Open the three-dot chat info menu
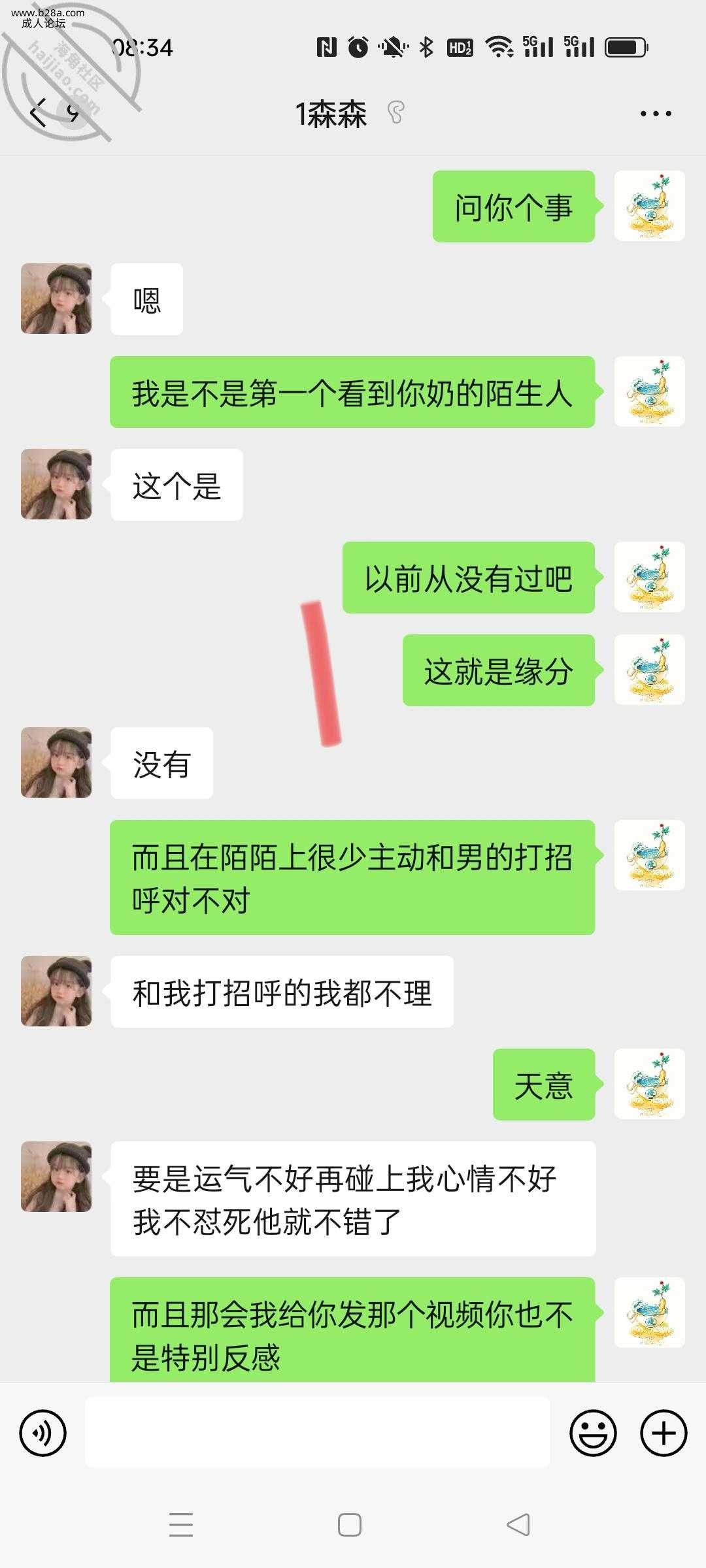The width and height of the screenshot is (706, 1568). click(656, 114)
